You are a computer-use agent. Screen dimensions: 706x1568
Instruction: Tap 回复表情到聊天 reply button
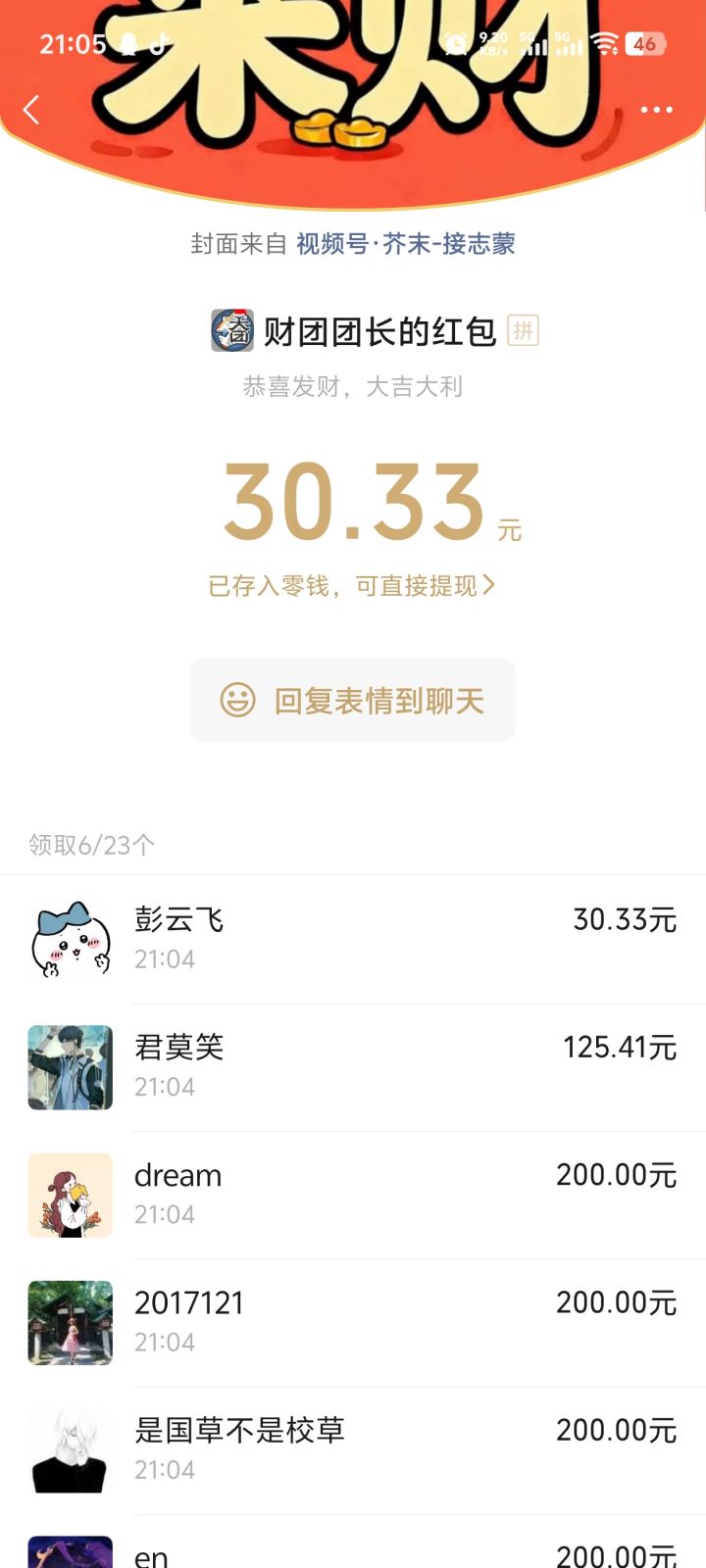[352, 700]
